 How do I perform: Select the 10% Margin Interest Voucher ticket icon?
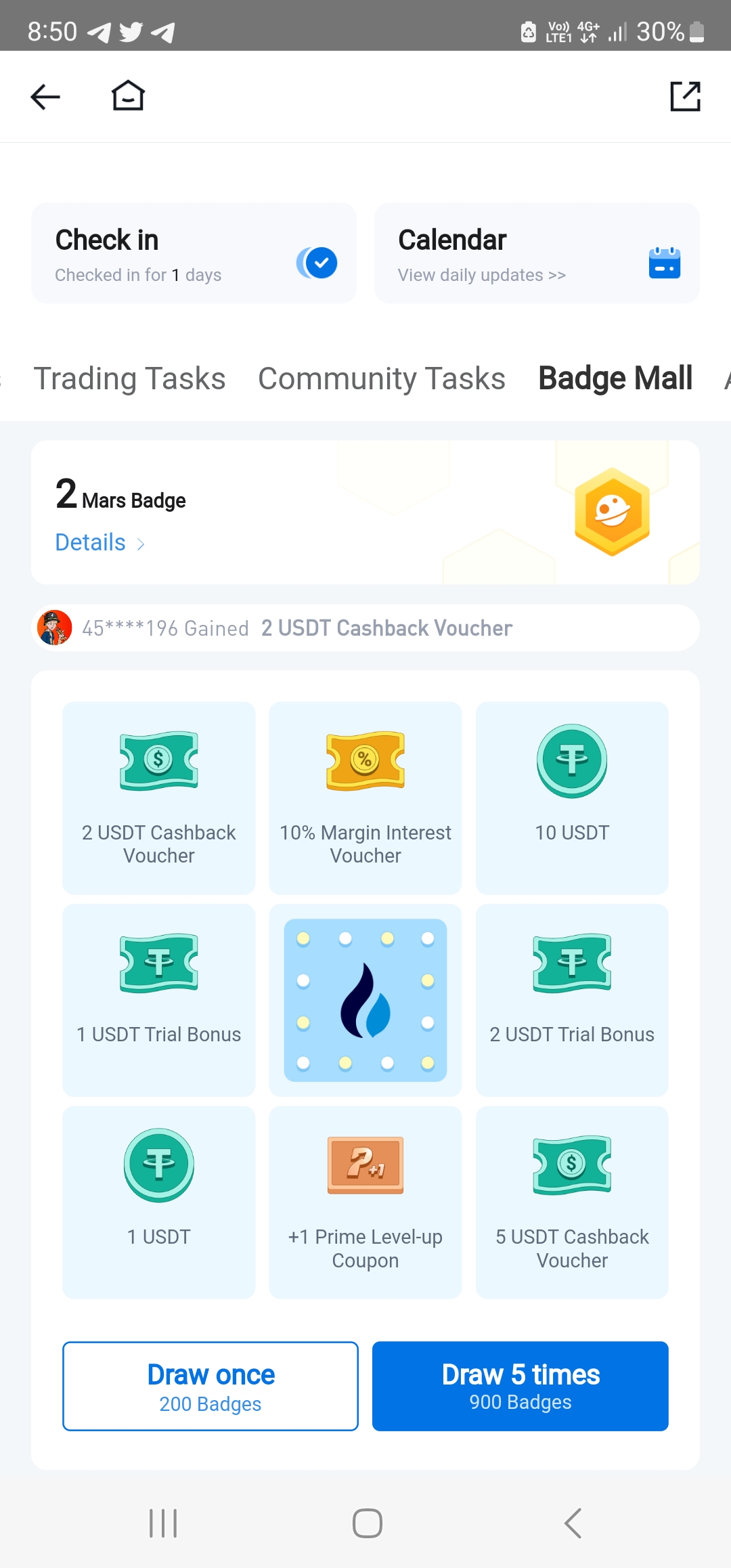(365, 760)
